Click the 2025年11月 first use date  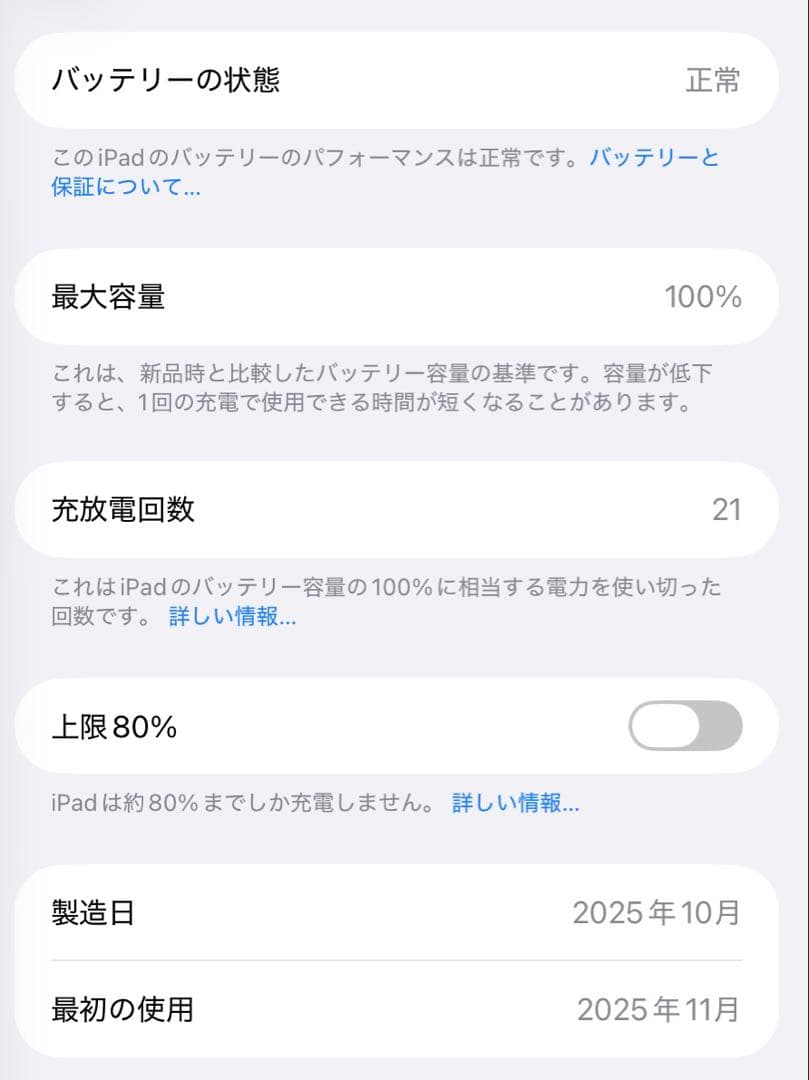point(657,1010)
